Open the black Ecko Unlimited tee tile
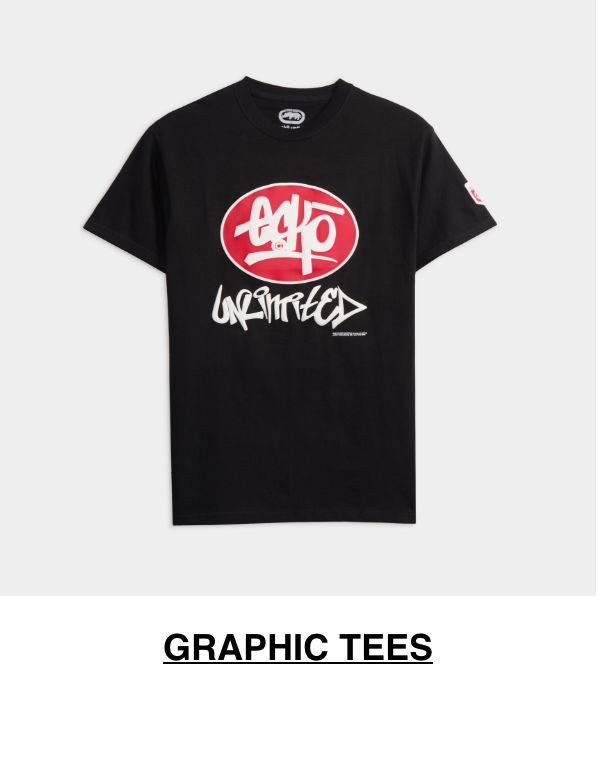The height and width of the screenshot is (768, 600). point(297,300)
